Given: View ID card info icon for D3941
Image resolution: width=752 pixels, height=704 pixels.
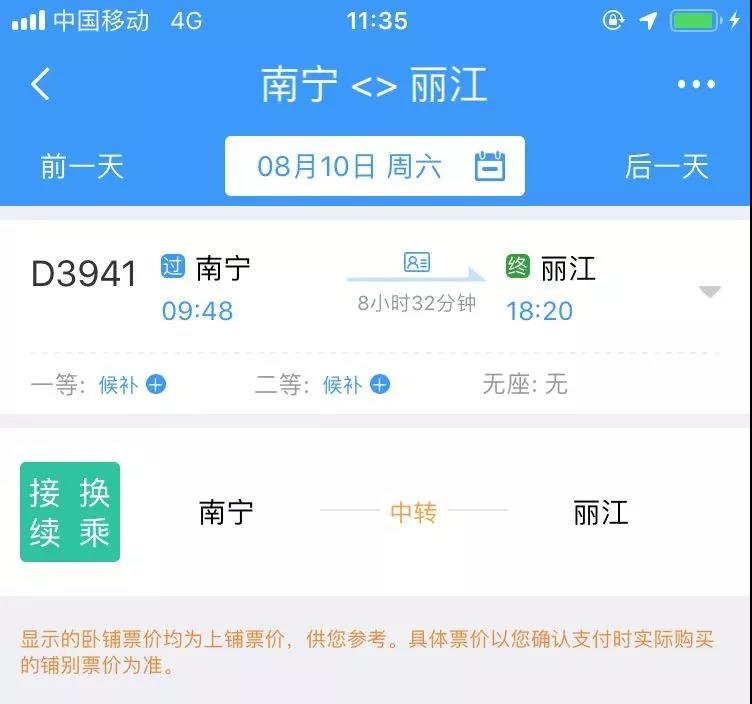Looking at the screenshot, I should [x=416, y=263].
